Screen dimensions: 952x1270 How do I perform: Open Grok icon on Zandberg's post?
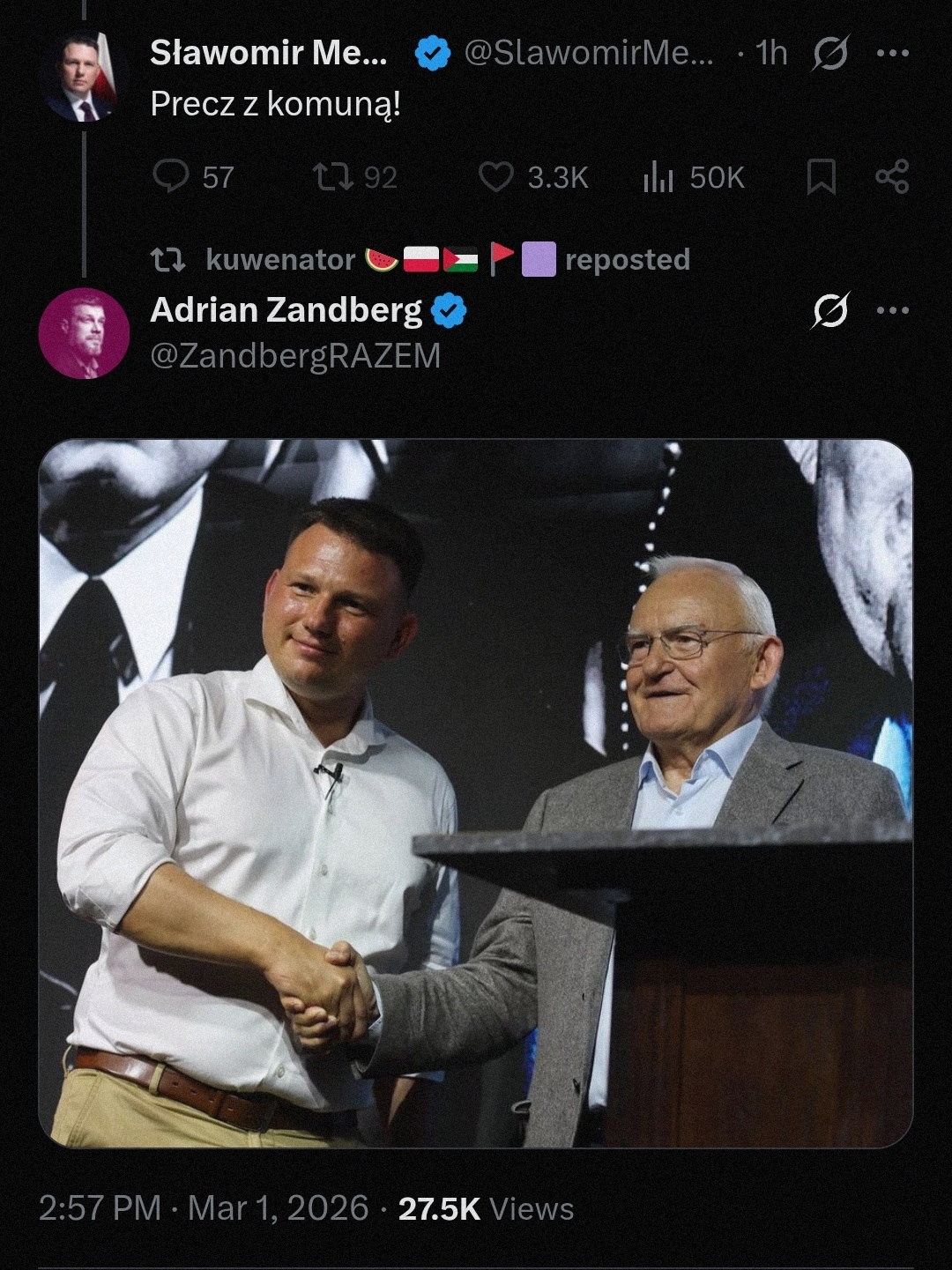pyautogui.click(x=829, y=310)
